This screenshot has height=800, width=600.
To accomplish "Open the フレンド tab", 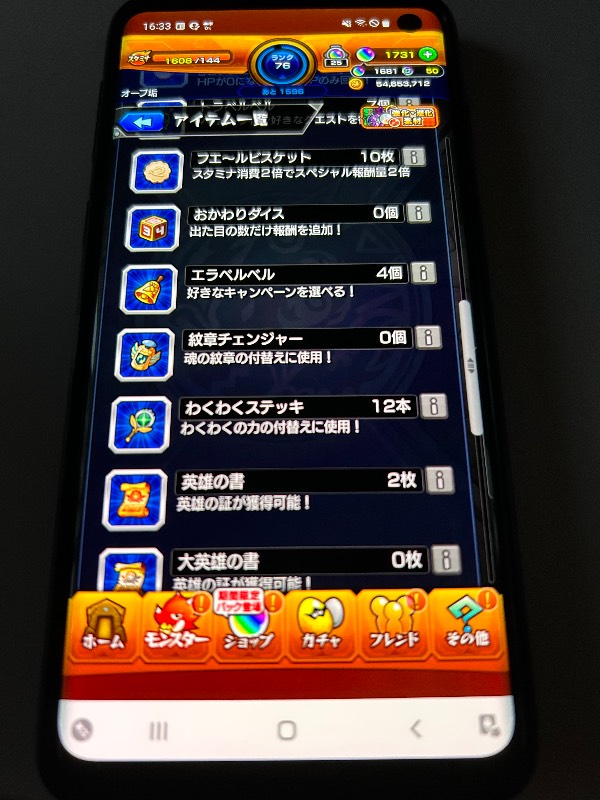I will click(x=392, y=625).
